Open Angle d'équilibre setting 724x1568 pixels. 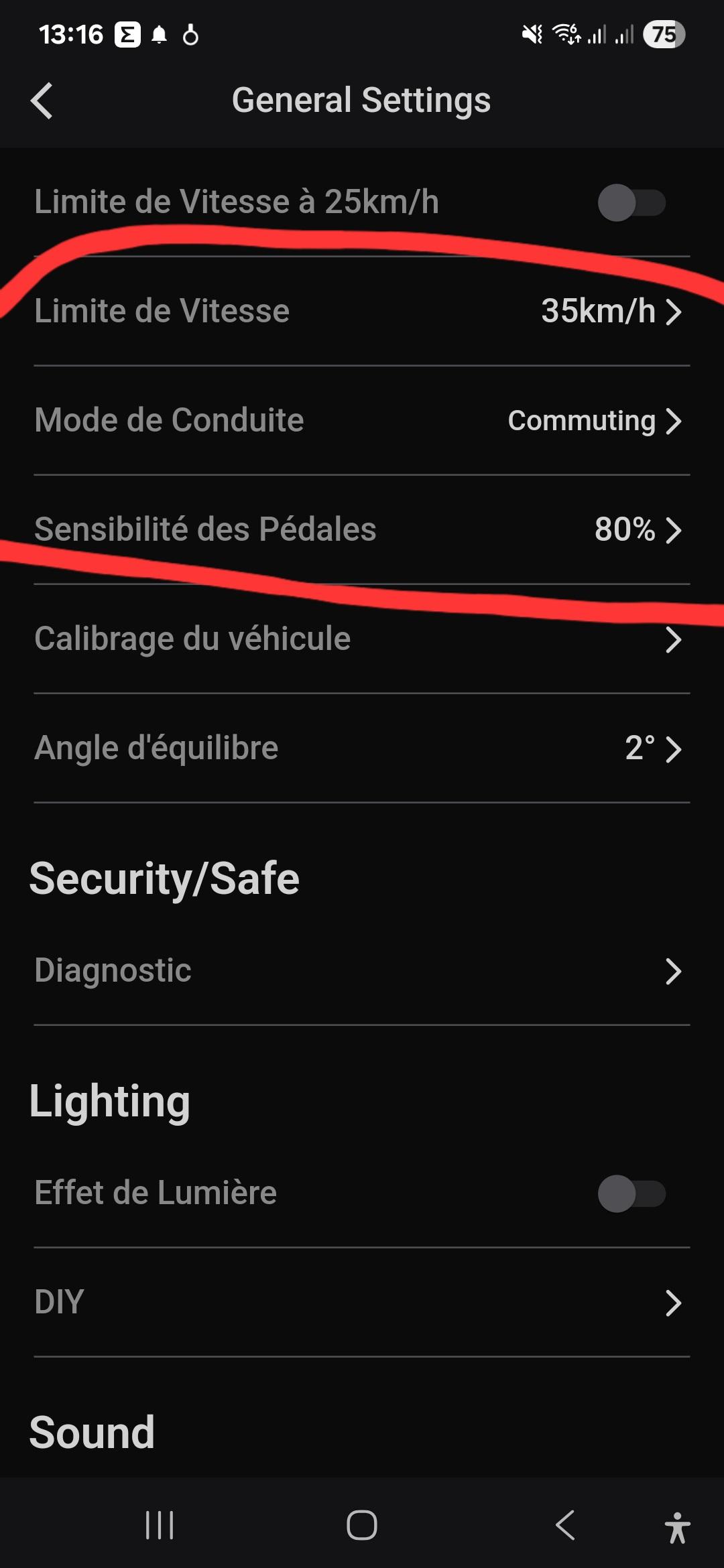[362, 748]
